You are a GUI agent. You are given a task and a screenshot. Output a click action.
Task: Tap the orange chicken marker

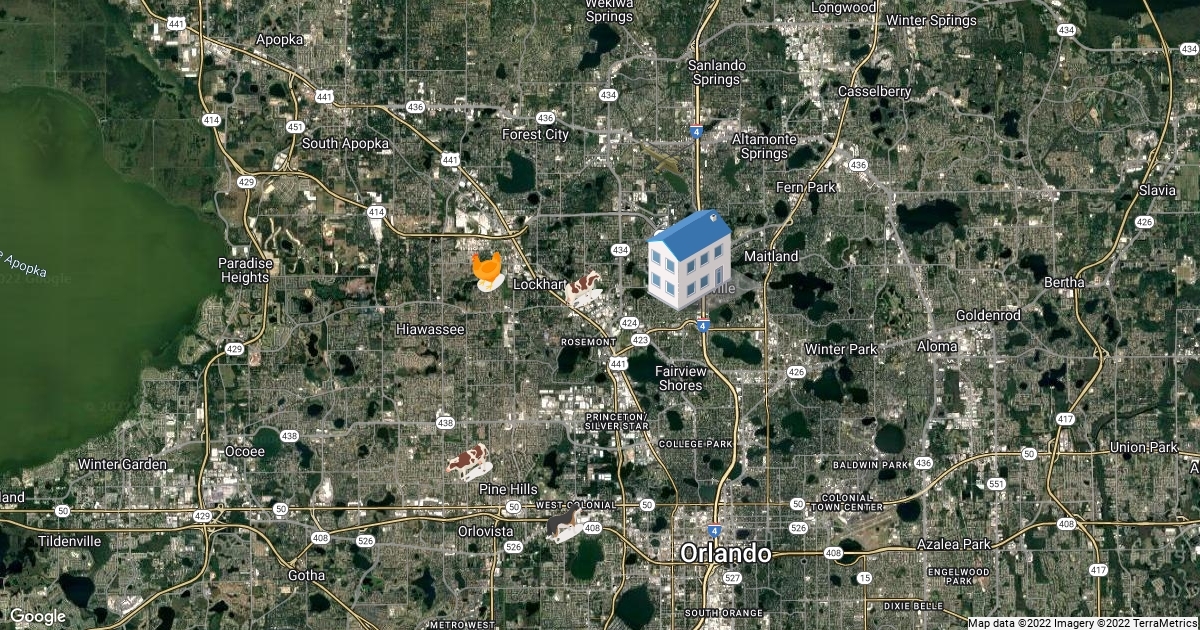point(487,270)
